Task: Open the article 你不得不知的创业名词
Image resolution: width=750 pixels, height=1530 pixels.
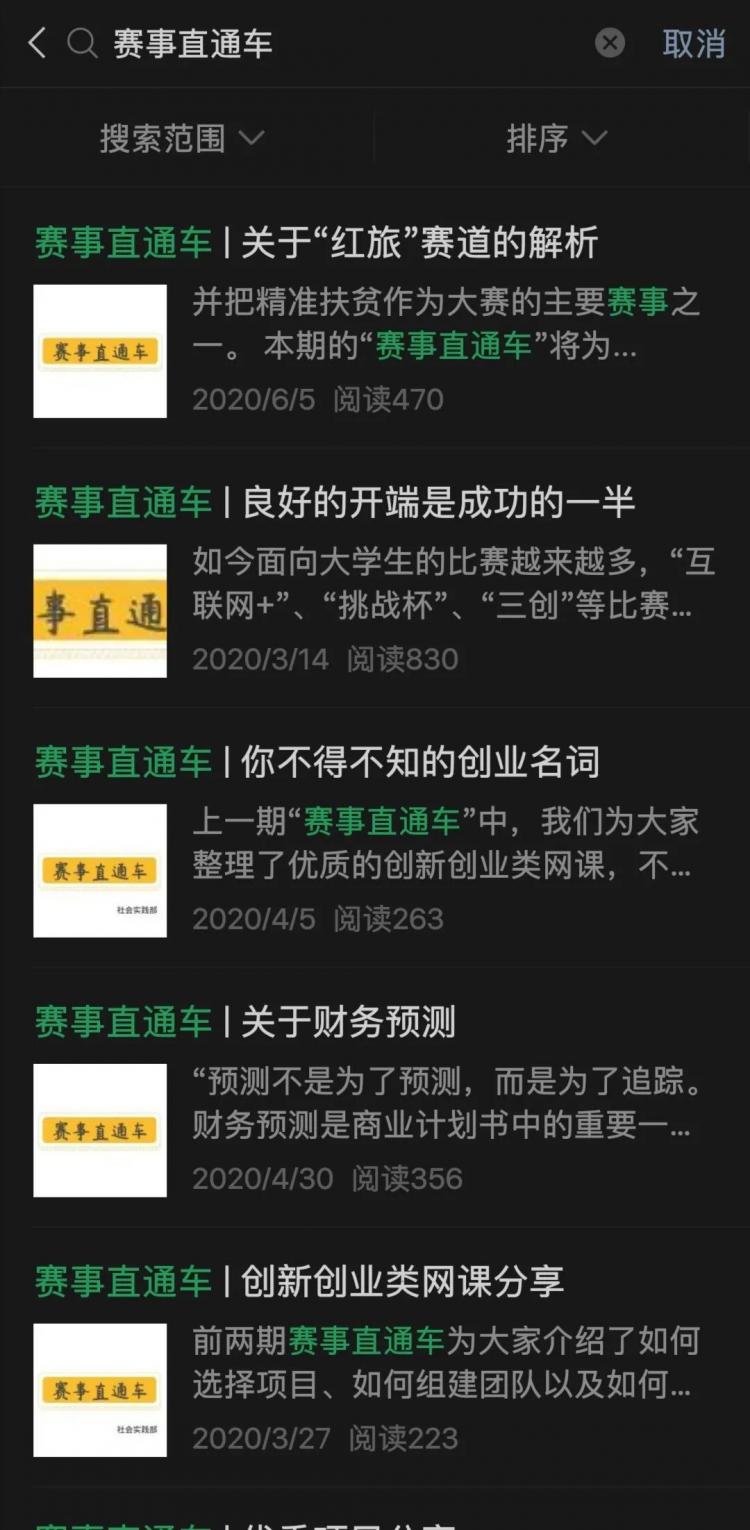Action: (x=375, y=839)
